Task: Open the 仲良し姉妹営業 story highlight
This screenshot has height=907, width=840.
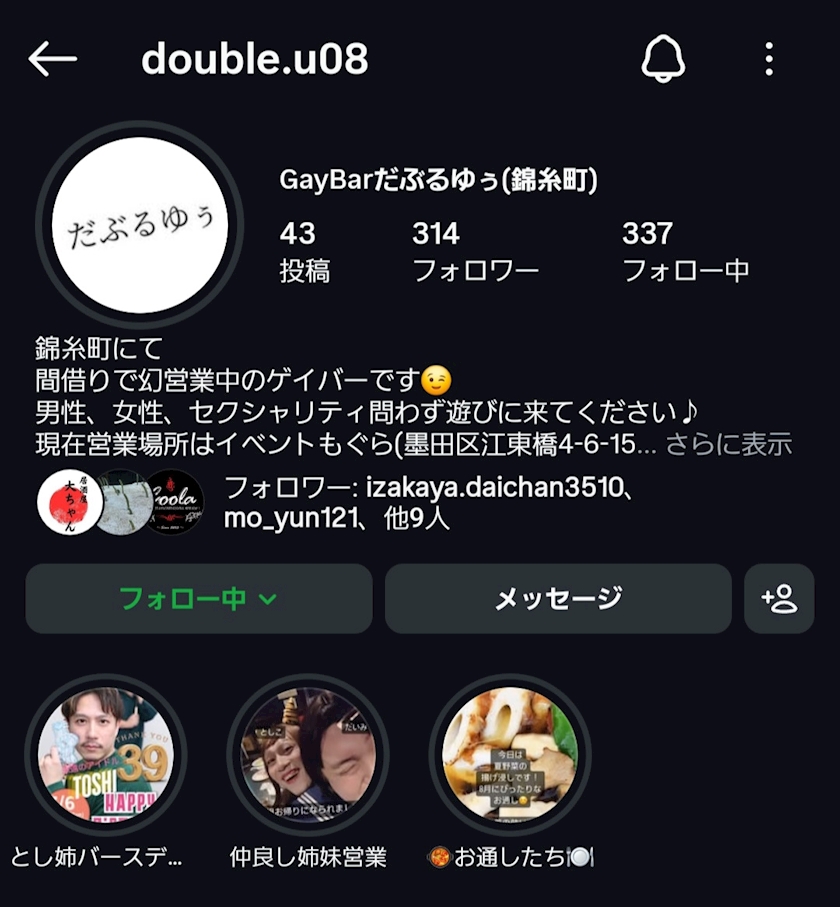Action: 307,755
